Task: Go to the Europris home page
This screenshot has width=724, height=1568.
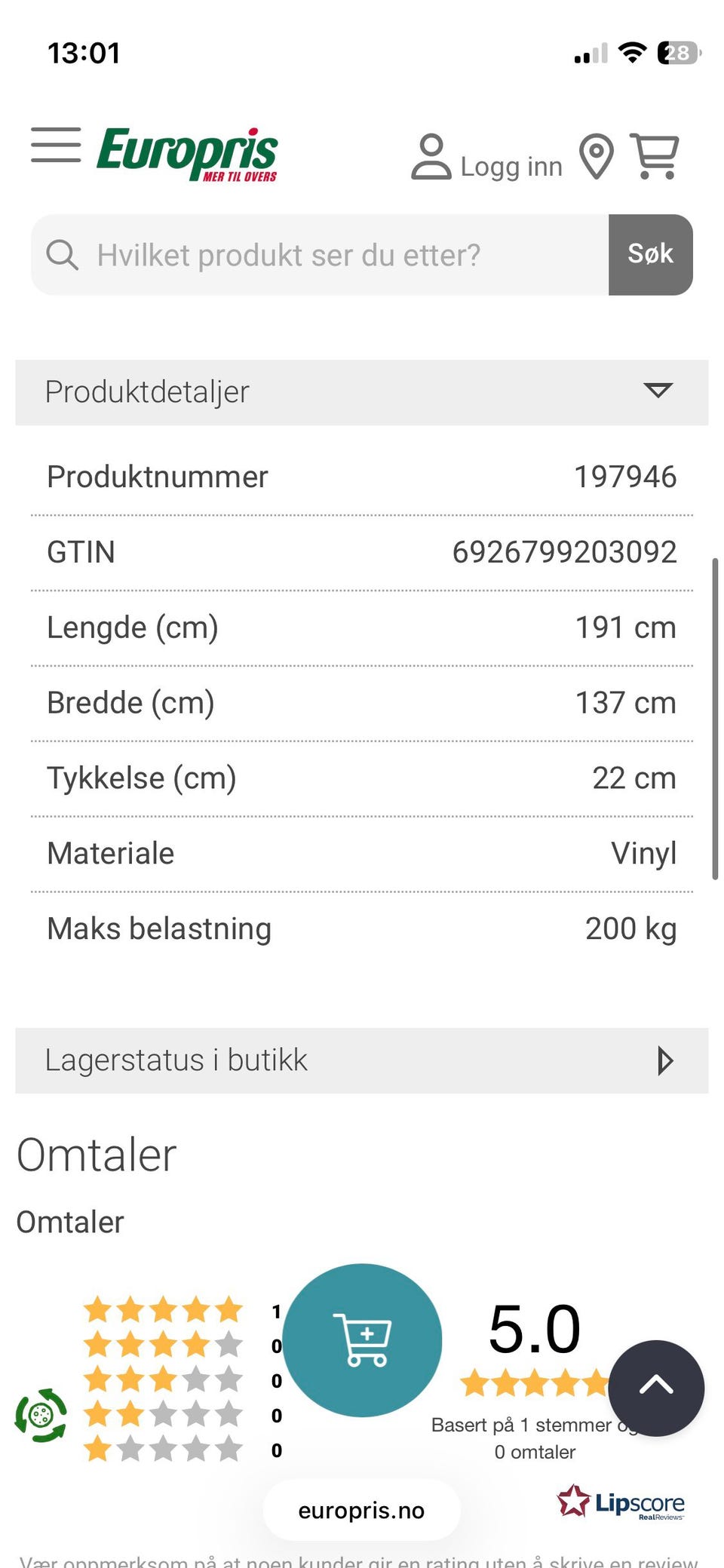Action: click(x=187, y=154)
